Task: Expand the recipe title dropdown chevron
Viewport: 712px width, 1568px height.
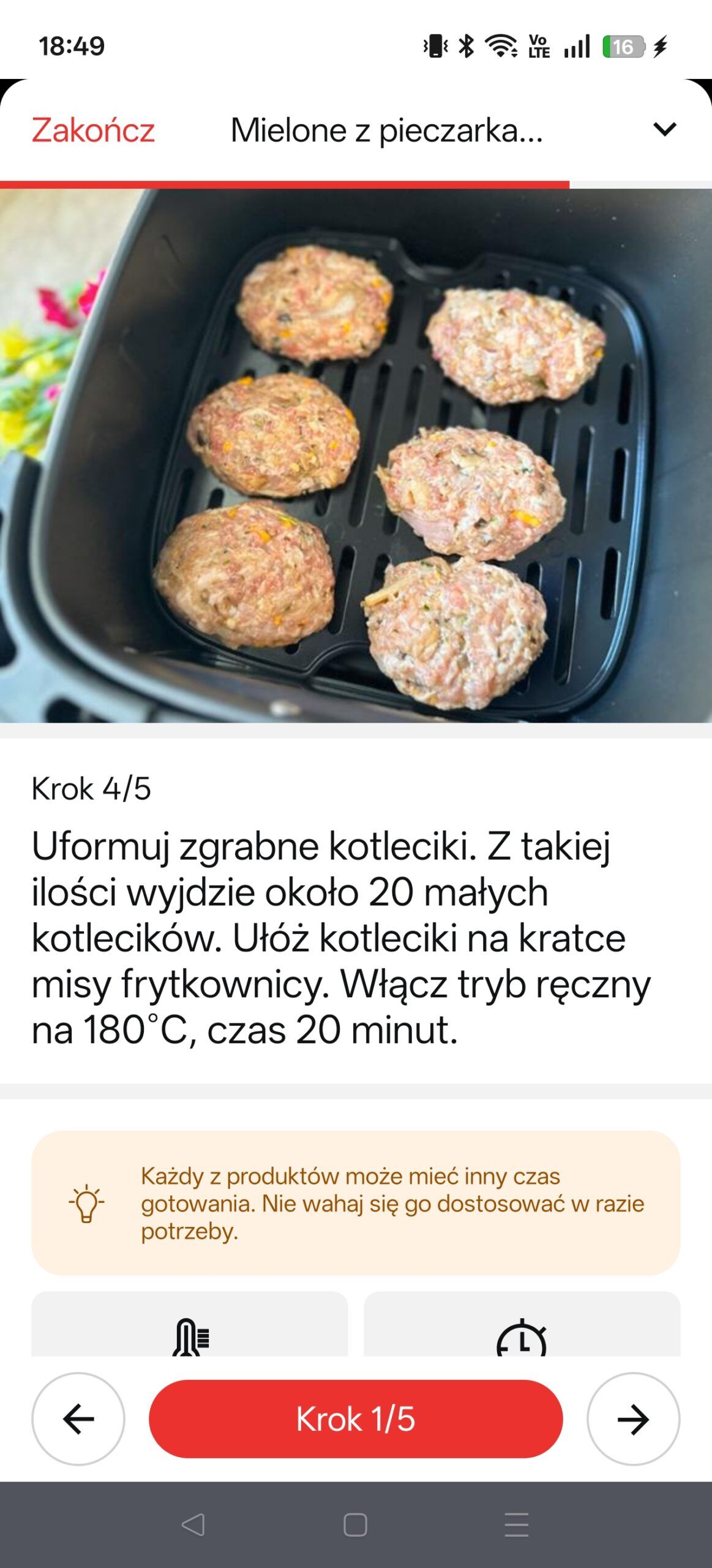Action: pyautogui.click(x=664, y=129)
